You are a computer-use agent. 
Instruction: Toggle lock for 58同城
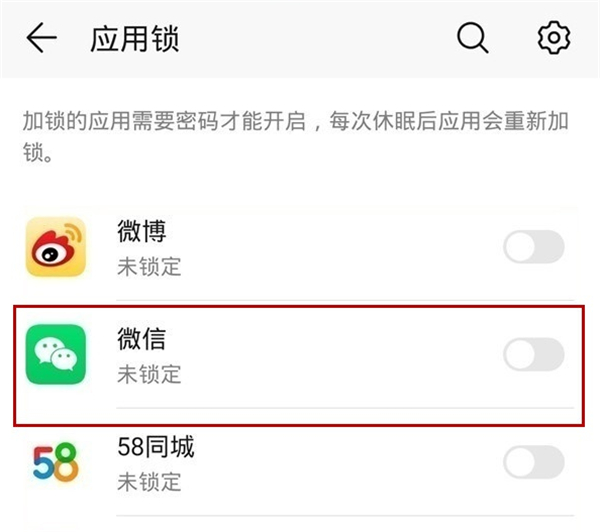pos(533,462)
